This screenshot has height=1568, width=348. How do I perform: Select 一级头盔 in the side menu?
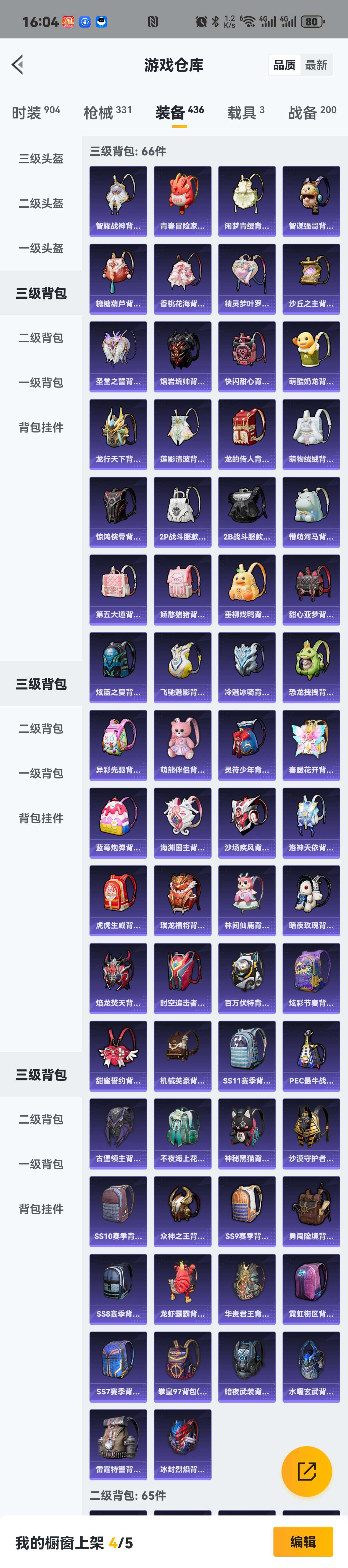[41, 248]
